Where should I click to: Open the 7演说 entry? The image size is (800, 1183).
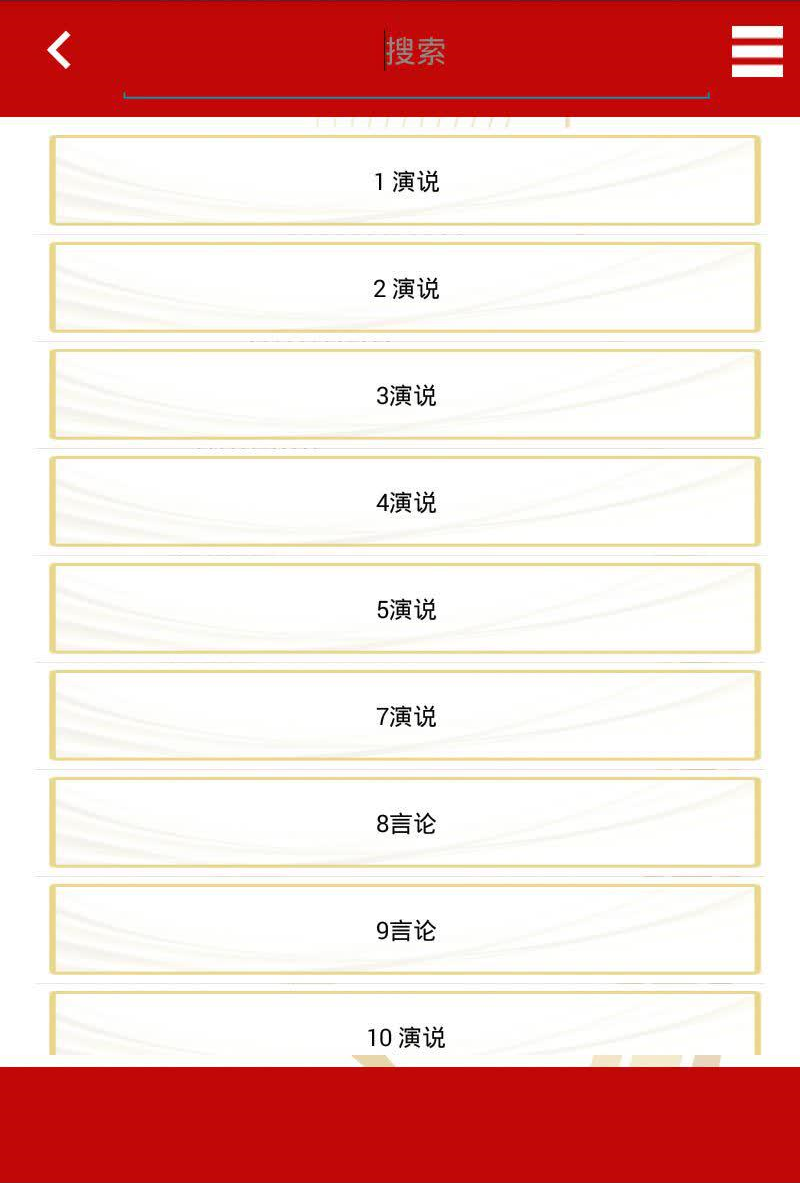click(405, 716)
